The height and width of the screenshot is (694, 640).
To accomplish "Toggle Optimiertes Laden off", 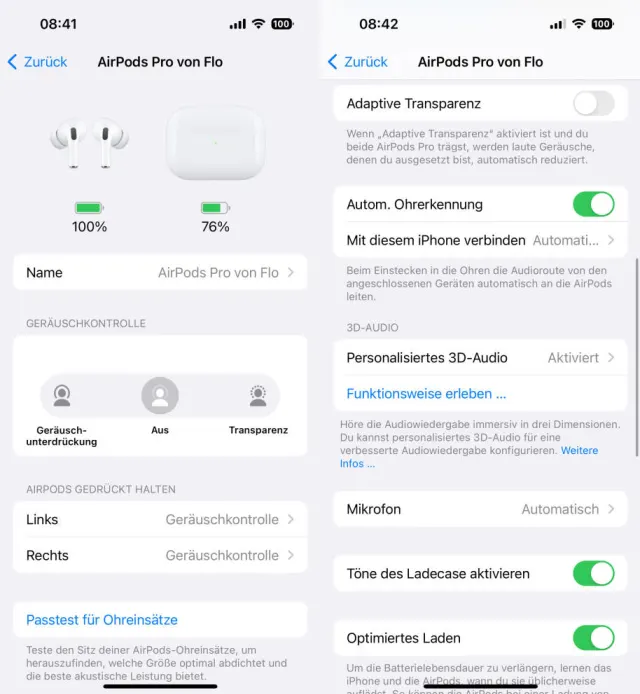I will [x=593, y=637].
